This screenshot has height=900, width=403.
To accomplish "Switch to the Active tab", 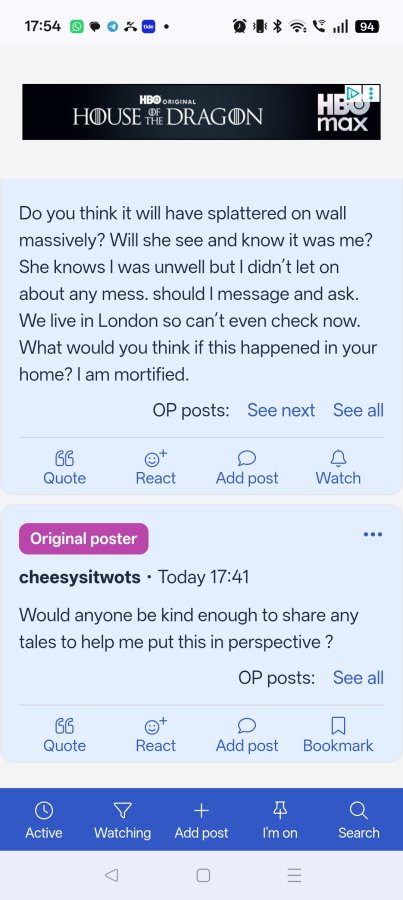I will click(44, 821).
